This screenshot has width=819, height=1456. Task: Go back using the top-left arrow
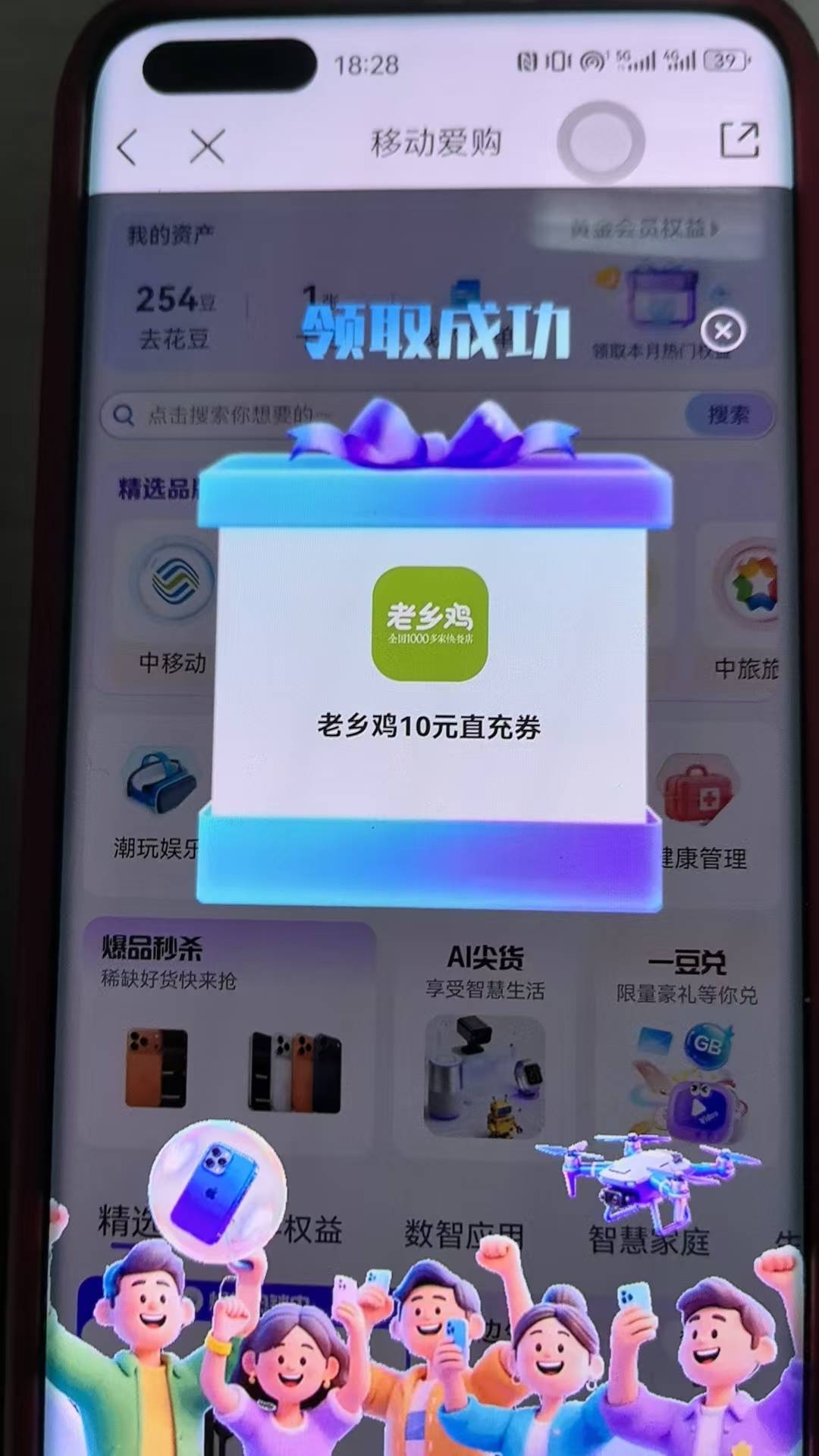(127, 146)
